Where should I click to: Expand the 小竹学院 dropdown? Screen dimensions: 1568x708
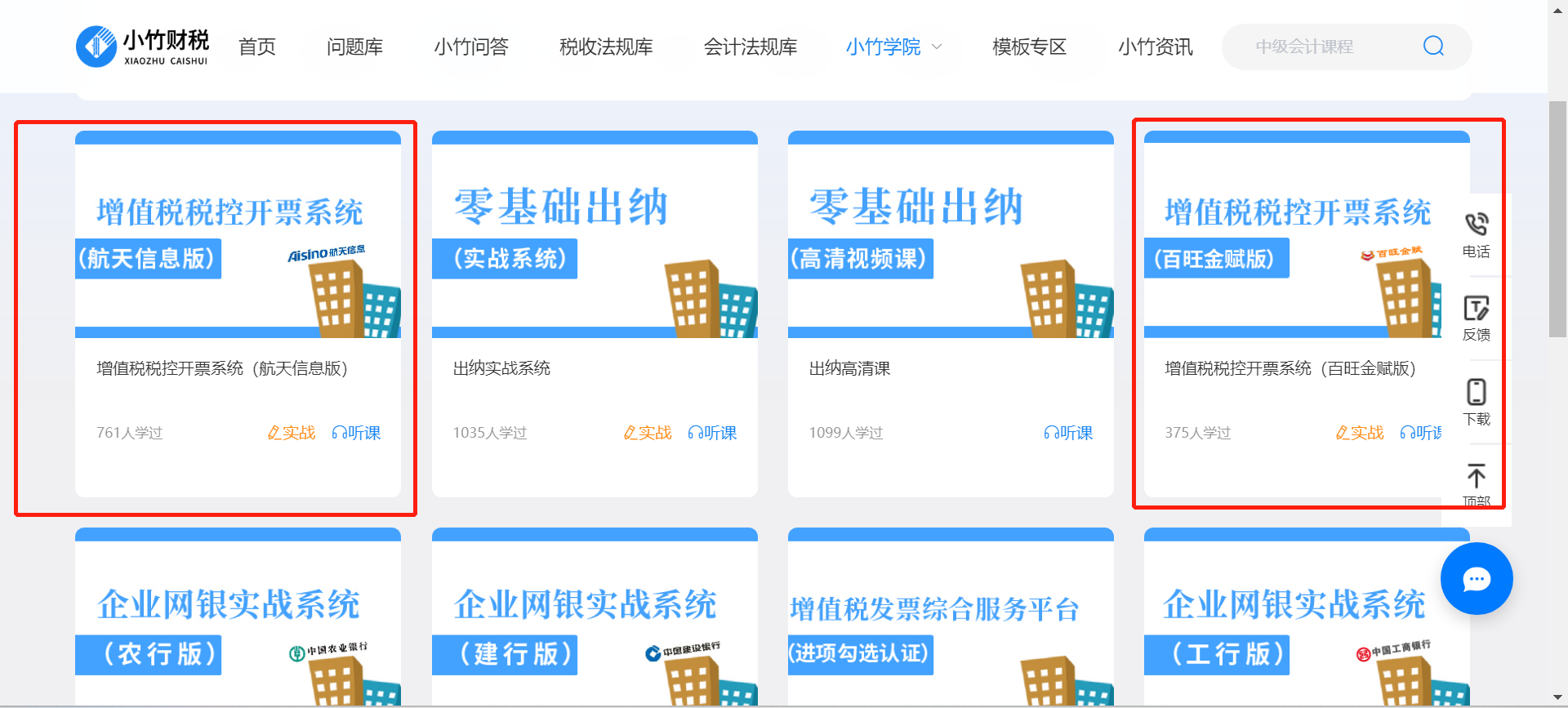893,47
